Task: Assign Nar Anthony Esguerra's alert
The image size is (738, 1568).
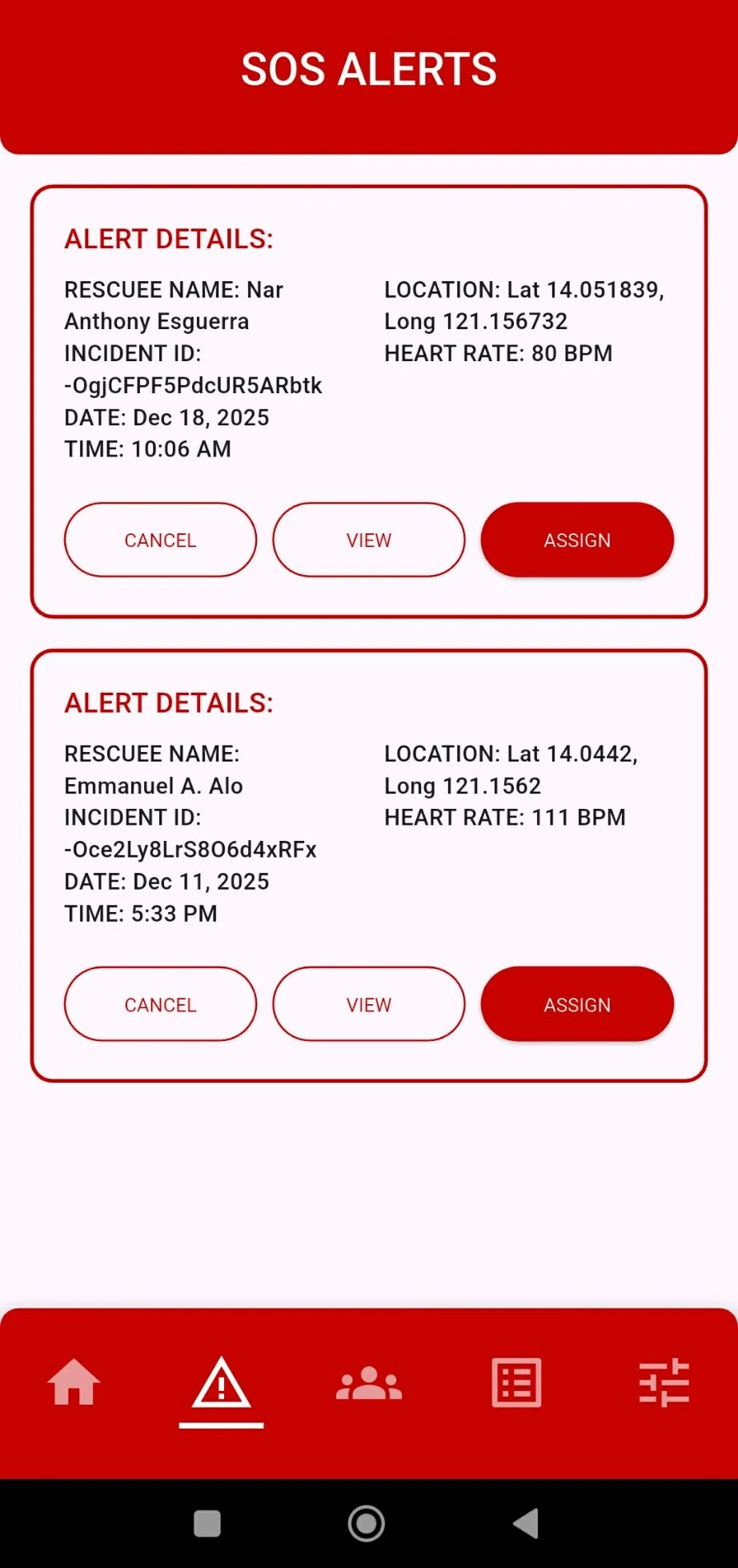Action: coord(576,540)
